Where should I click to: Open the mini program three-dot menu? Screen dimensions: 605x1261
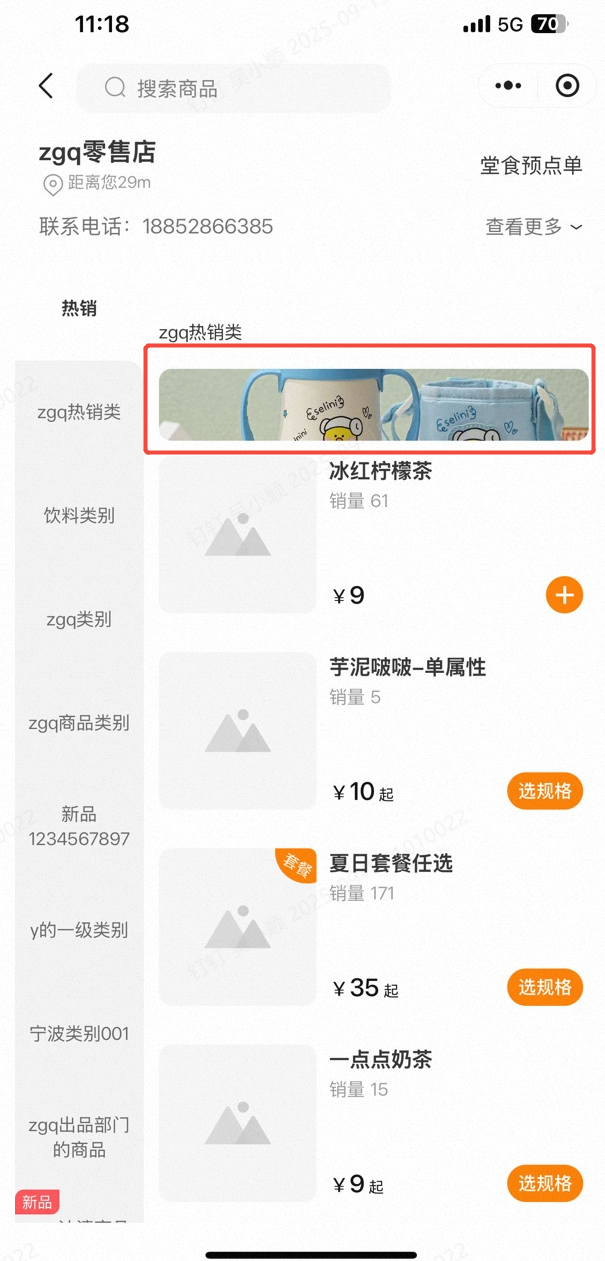coord(508,86)
